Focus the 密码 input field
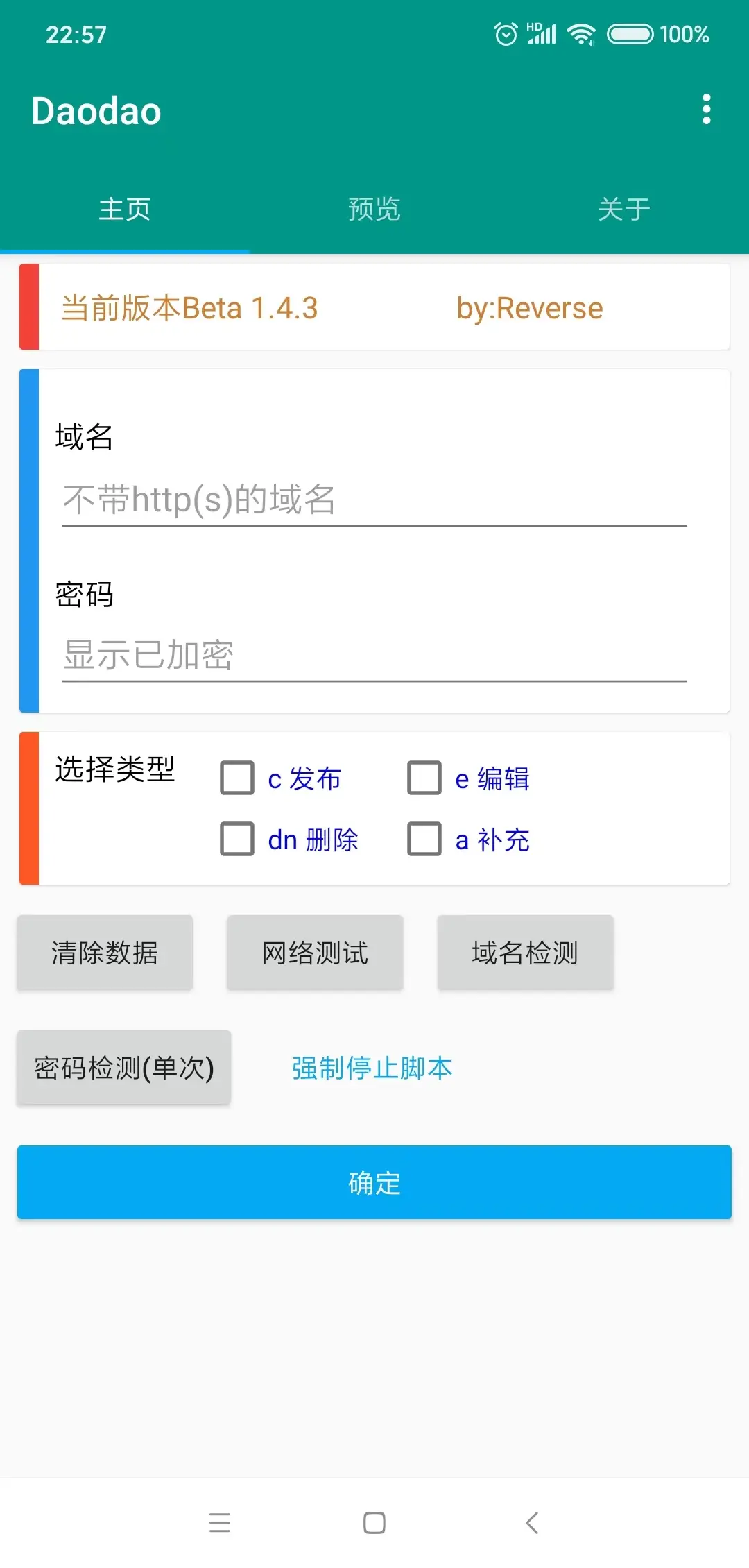 [374, 655]
